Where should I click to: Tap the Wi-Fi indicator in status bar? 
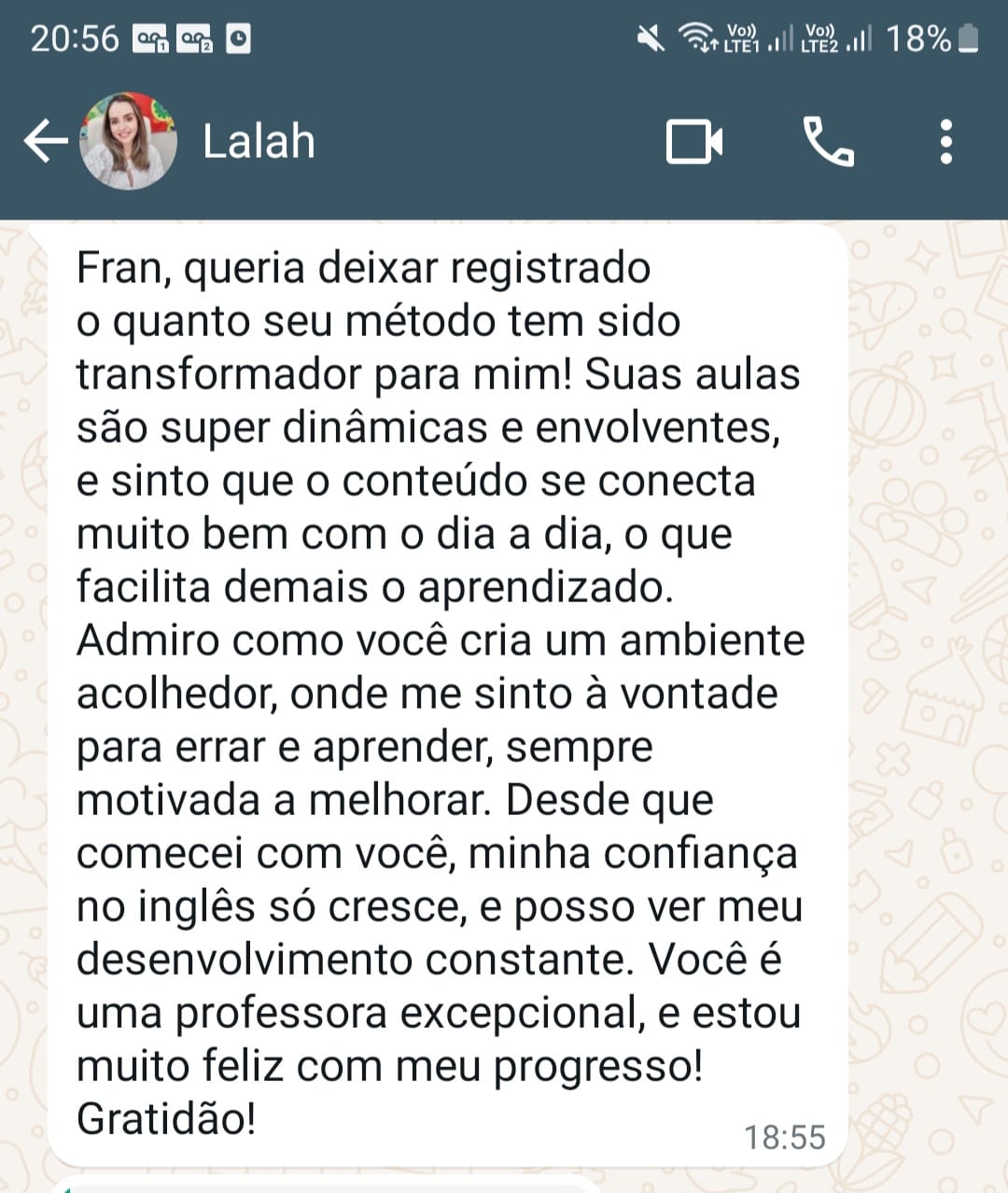696,37
